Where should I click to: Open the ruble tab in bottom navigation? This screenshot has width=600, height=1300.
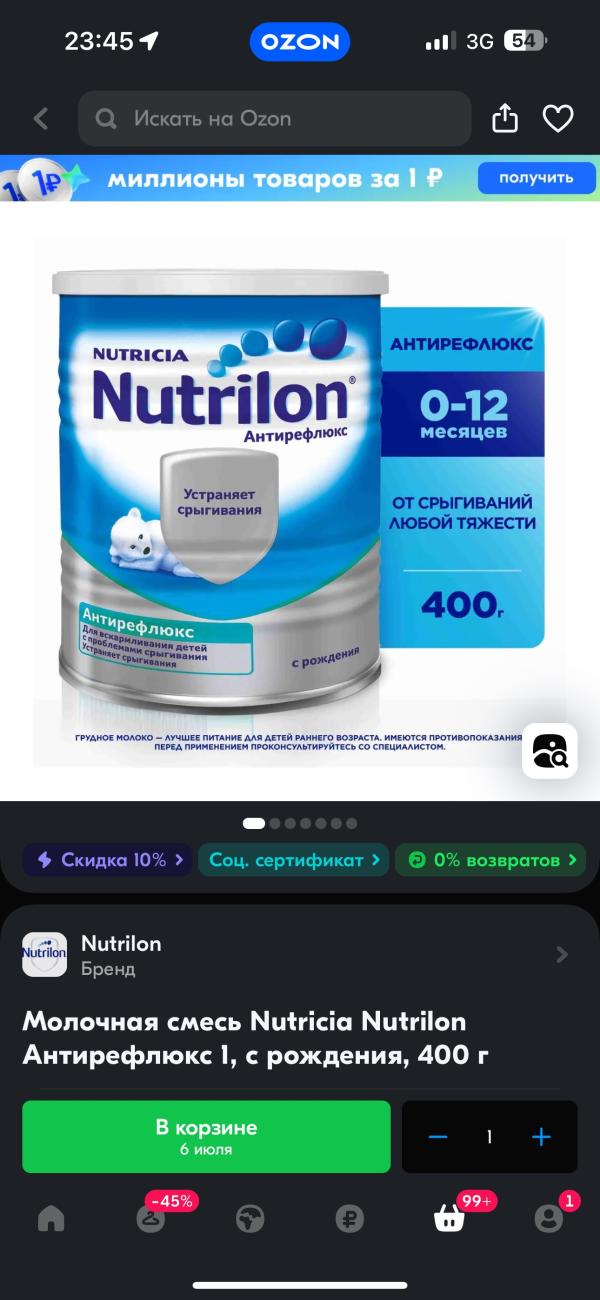(x=349, y=1218)
